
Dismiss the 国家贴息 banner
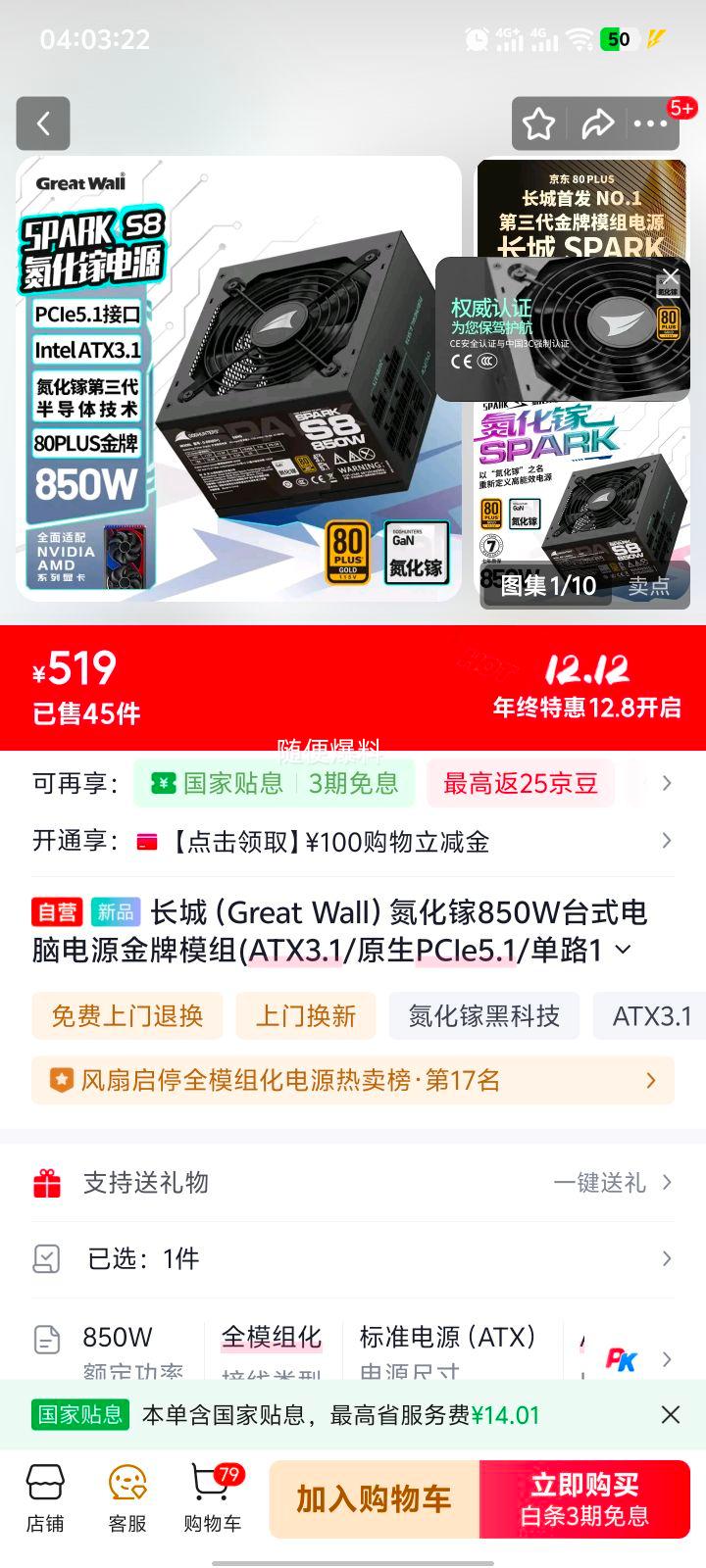click(x=671, y=1414)
